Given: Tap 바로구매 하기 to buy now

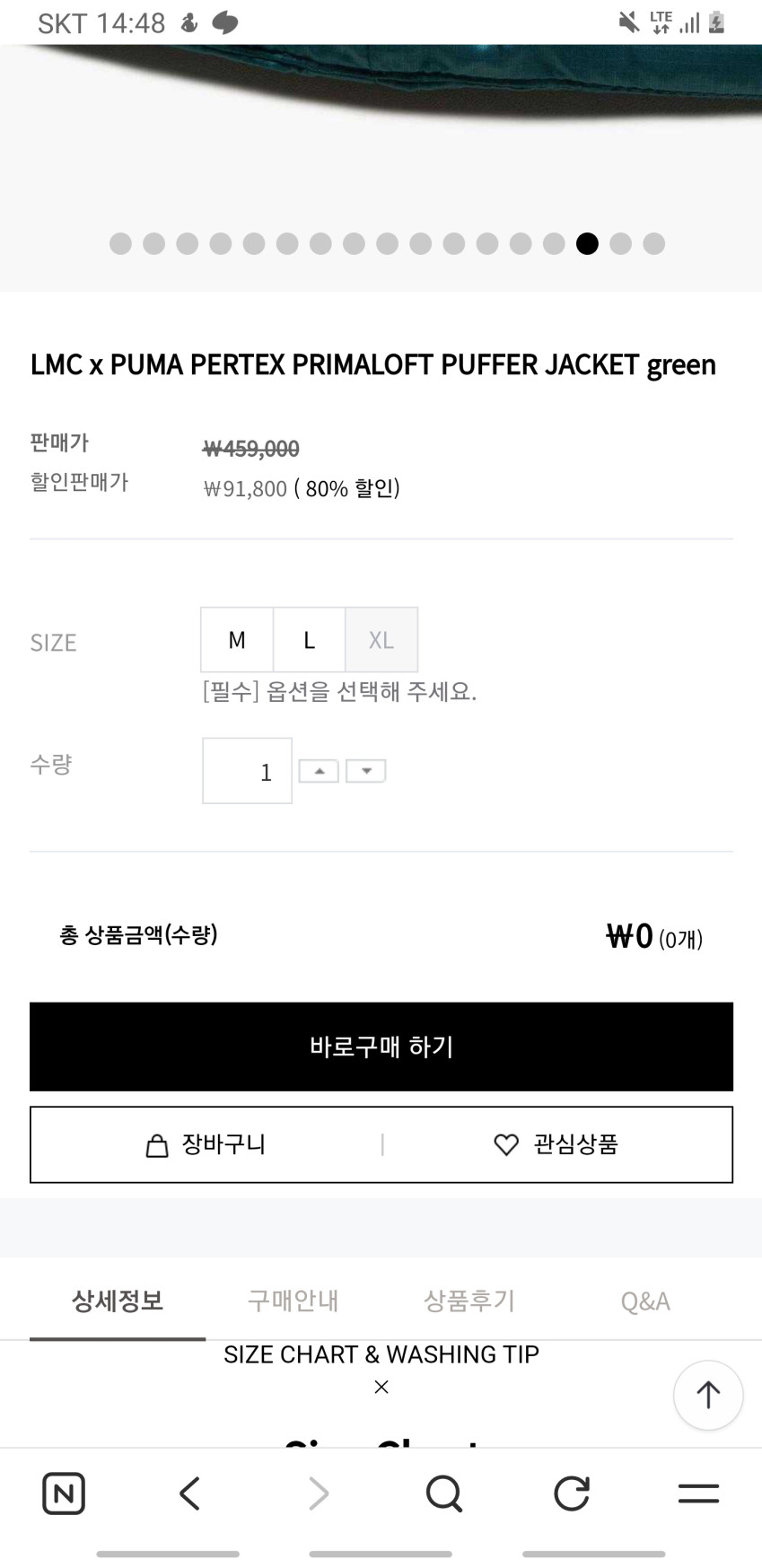Looking at the screenshot, I should (381, 1047).
